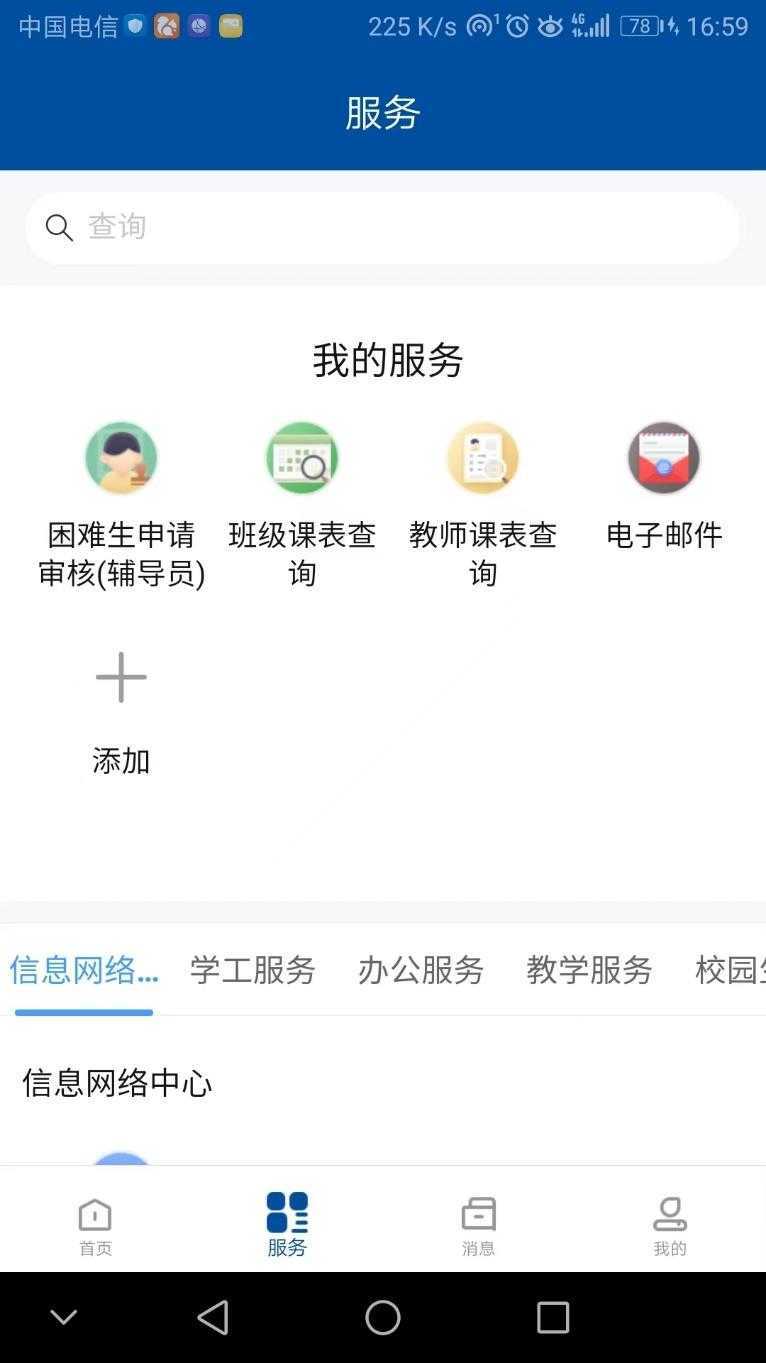Tap the system back button
The width and height of the screenshot is (766, 1363).
pos(213,1317)
